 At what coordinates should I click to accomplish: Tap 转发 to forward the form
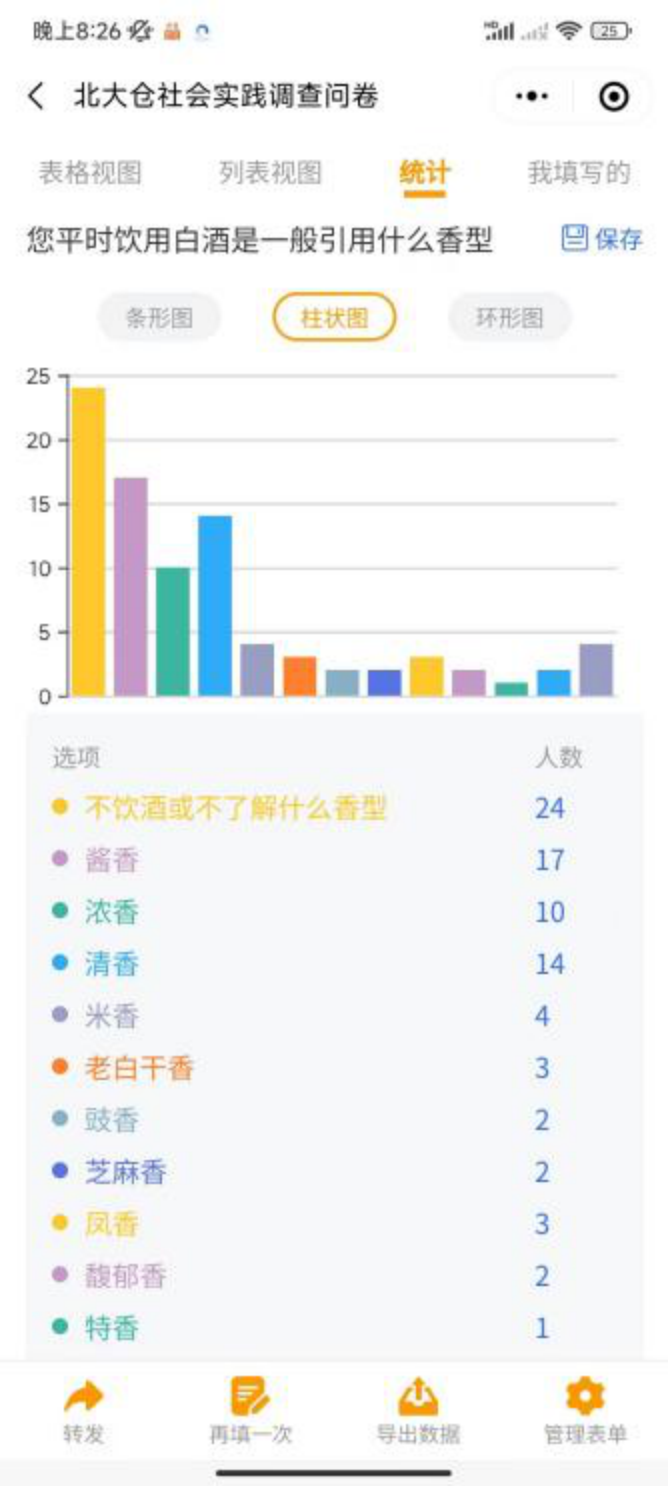(x=84, y=1411)
